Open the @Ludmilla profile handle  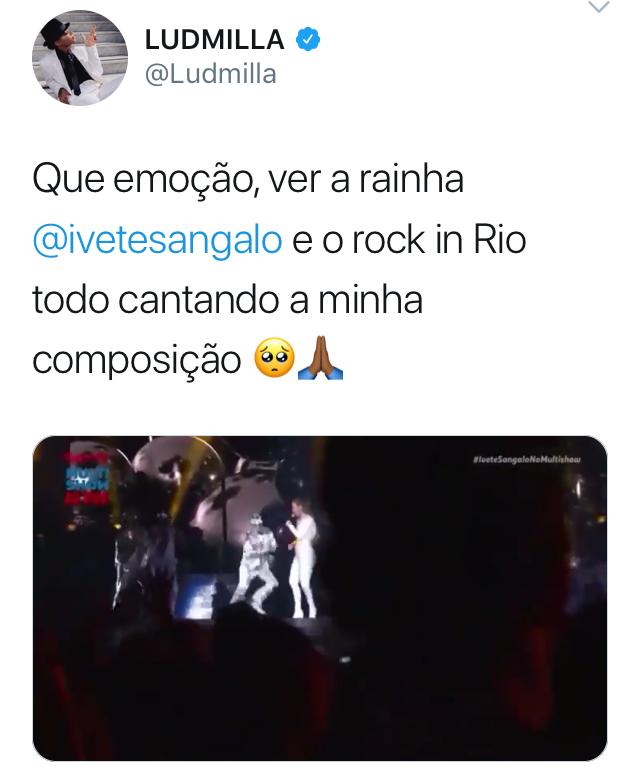211,75
